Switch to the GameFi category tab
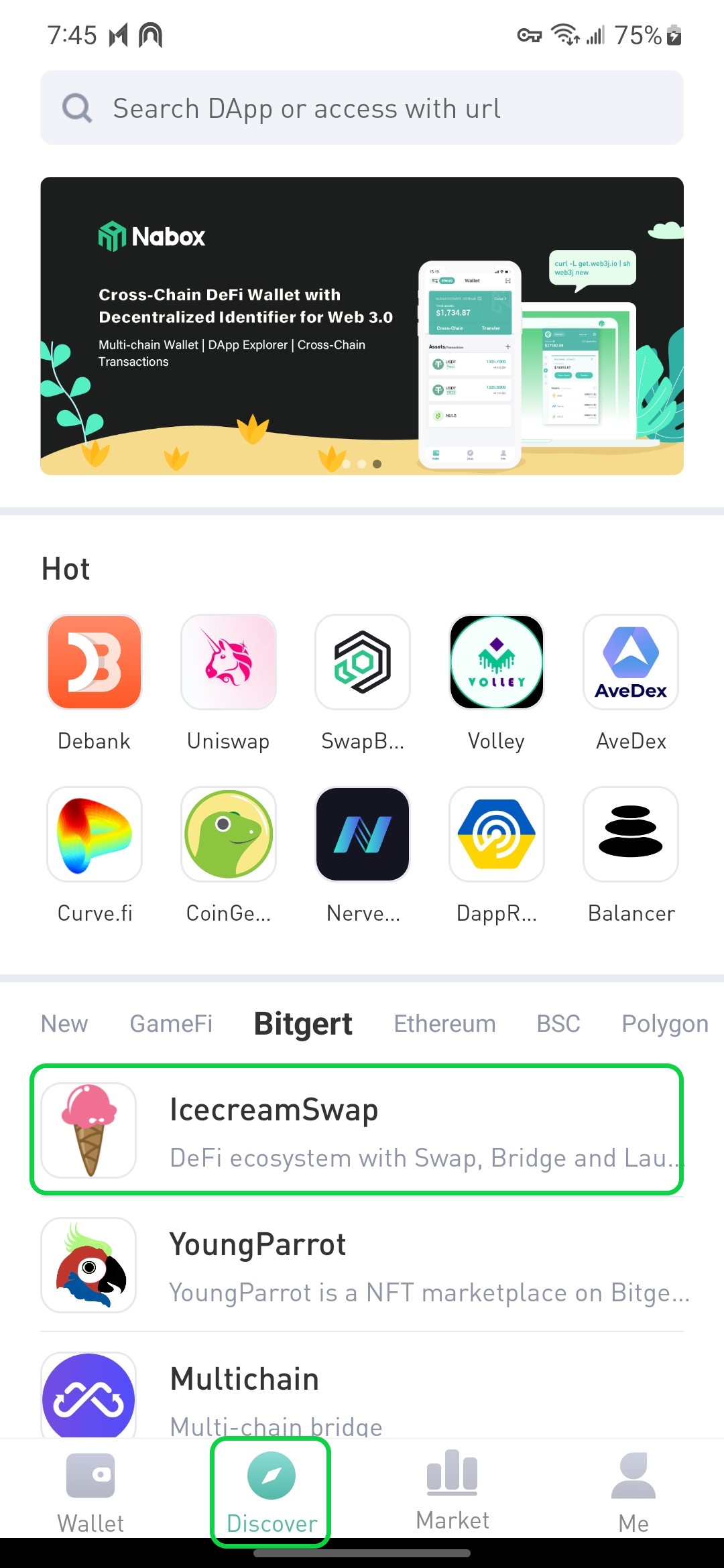Viewport: 724px width, 1568px height. 171,1024
